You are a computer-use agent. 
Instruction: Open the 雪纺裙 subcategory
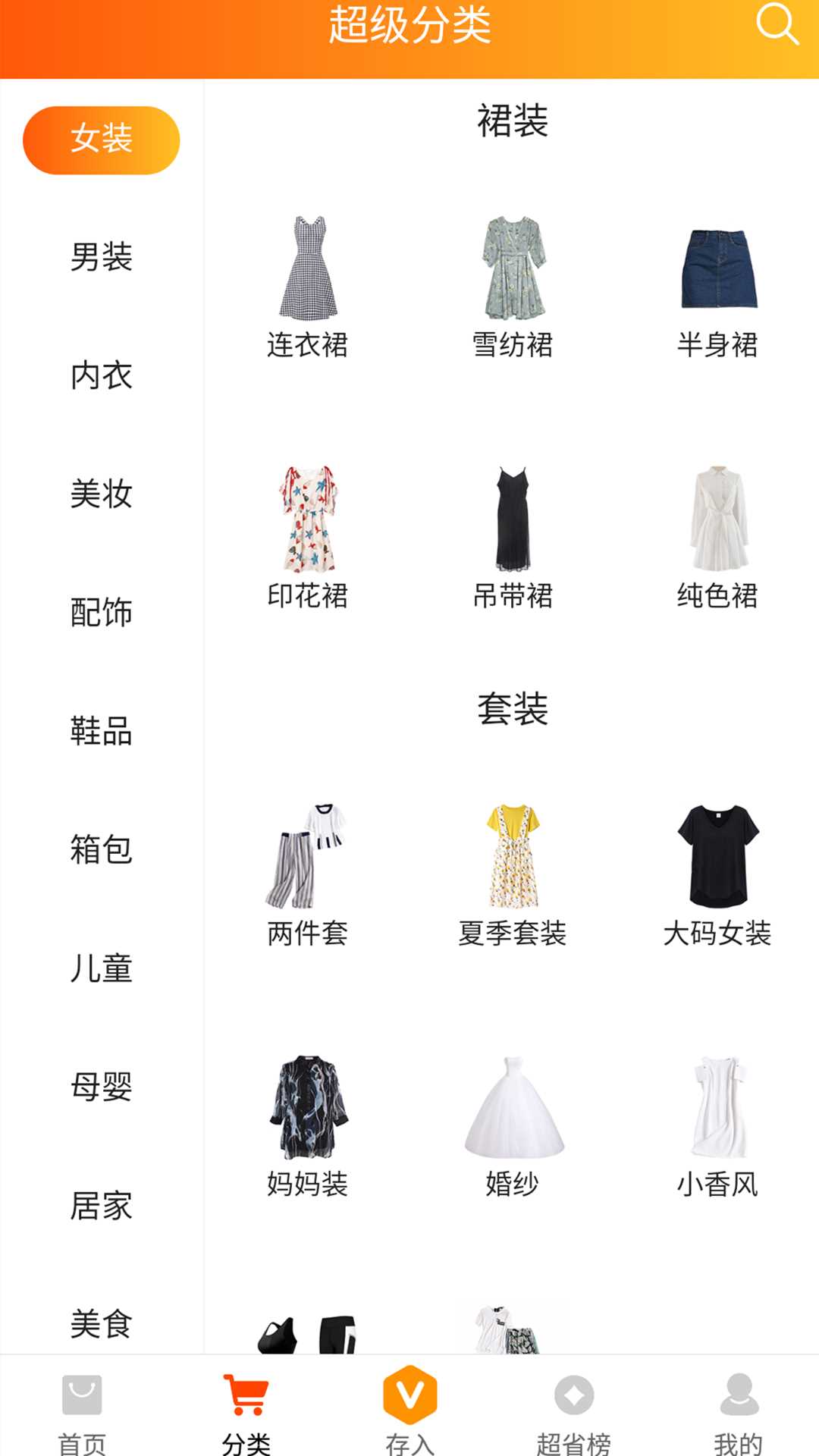click(513, 288)
